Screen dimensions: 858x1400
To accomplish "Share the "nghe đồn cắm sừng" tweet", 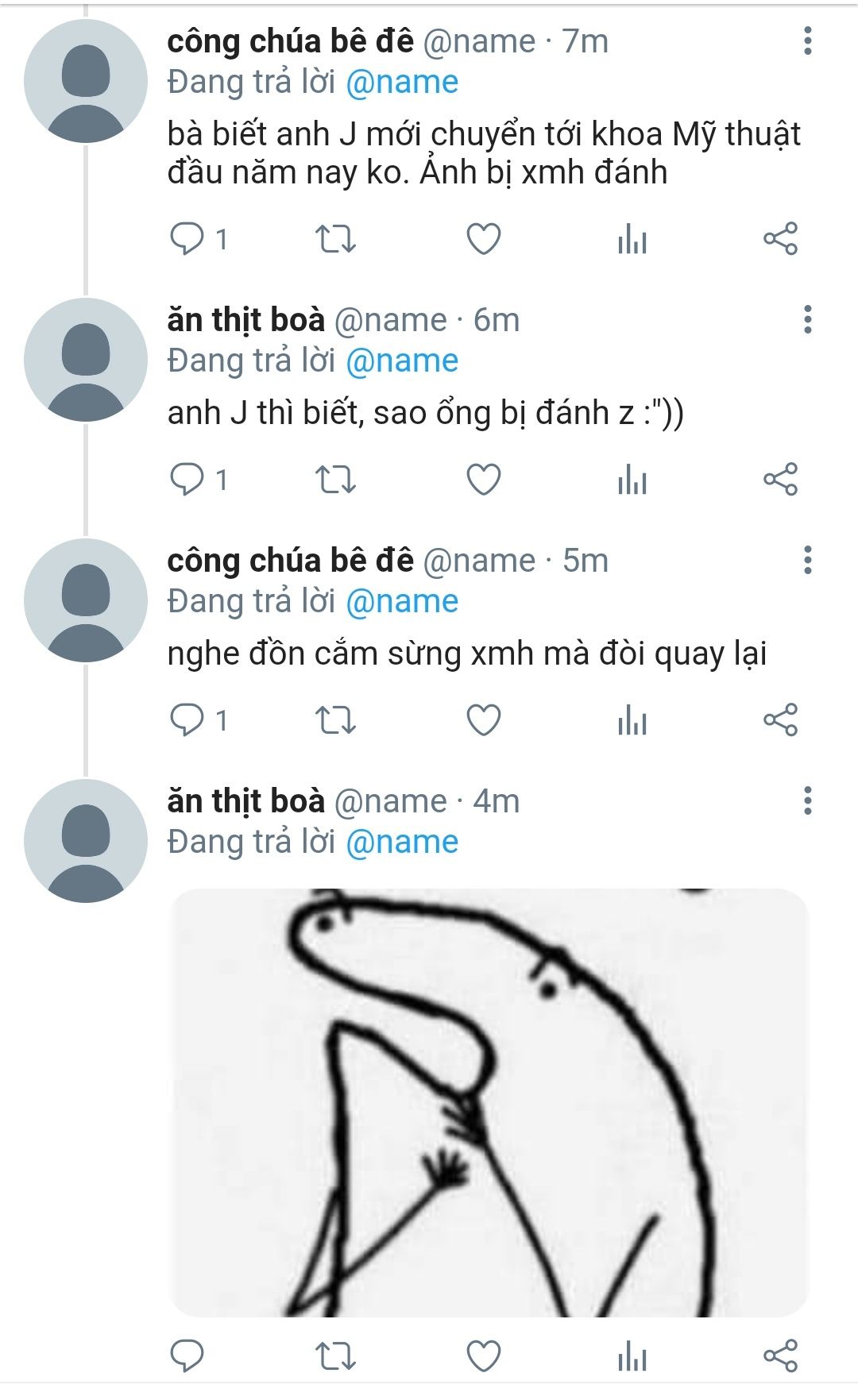I will pos(780,720).
